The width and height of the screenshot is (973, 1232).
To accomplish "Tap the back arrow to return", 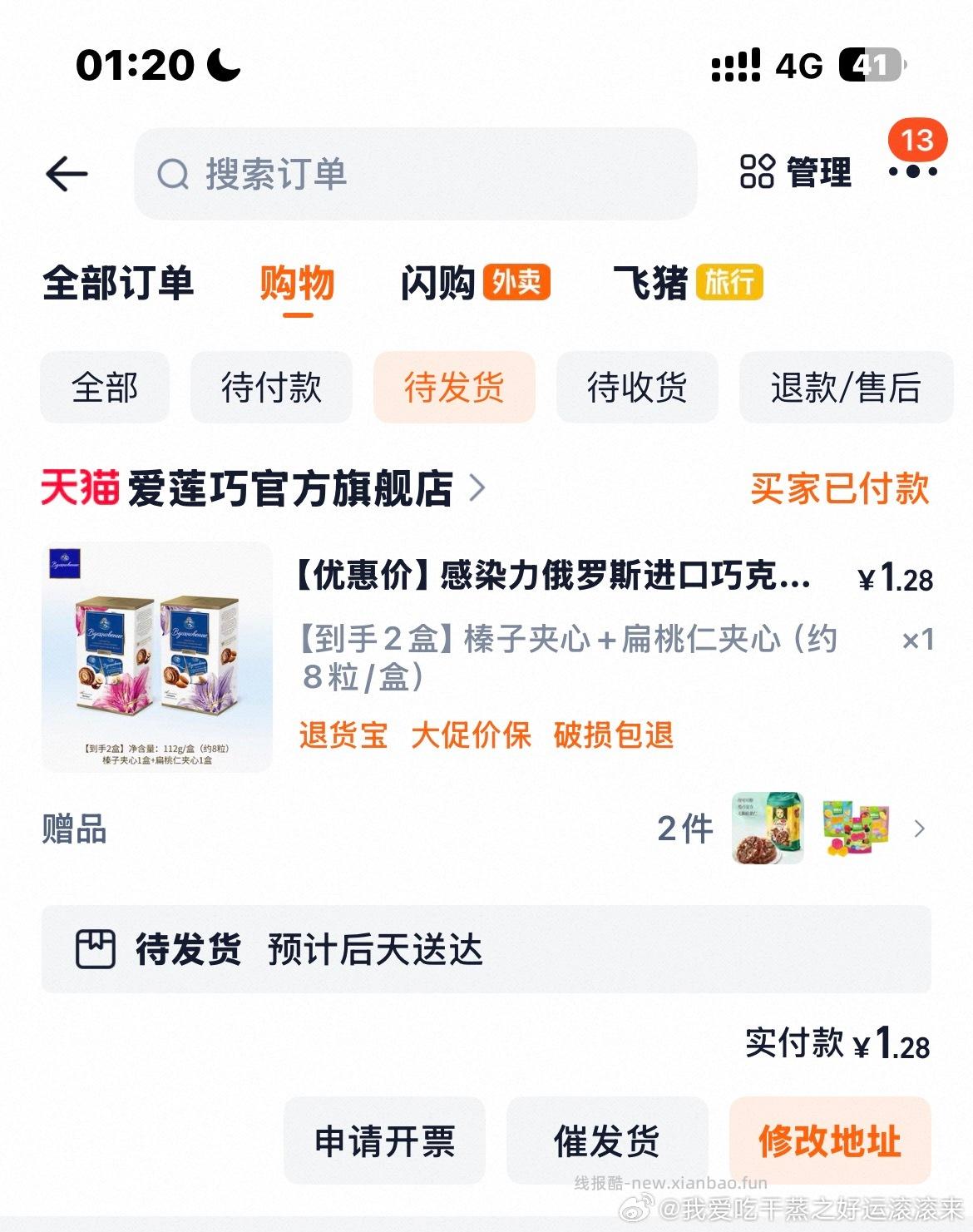I will [x=67, y=174].
